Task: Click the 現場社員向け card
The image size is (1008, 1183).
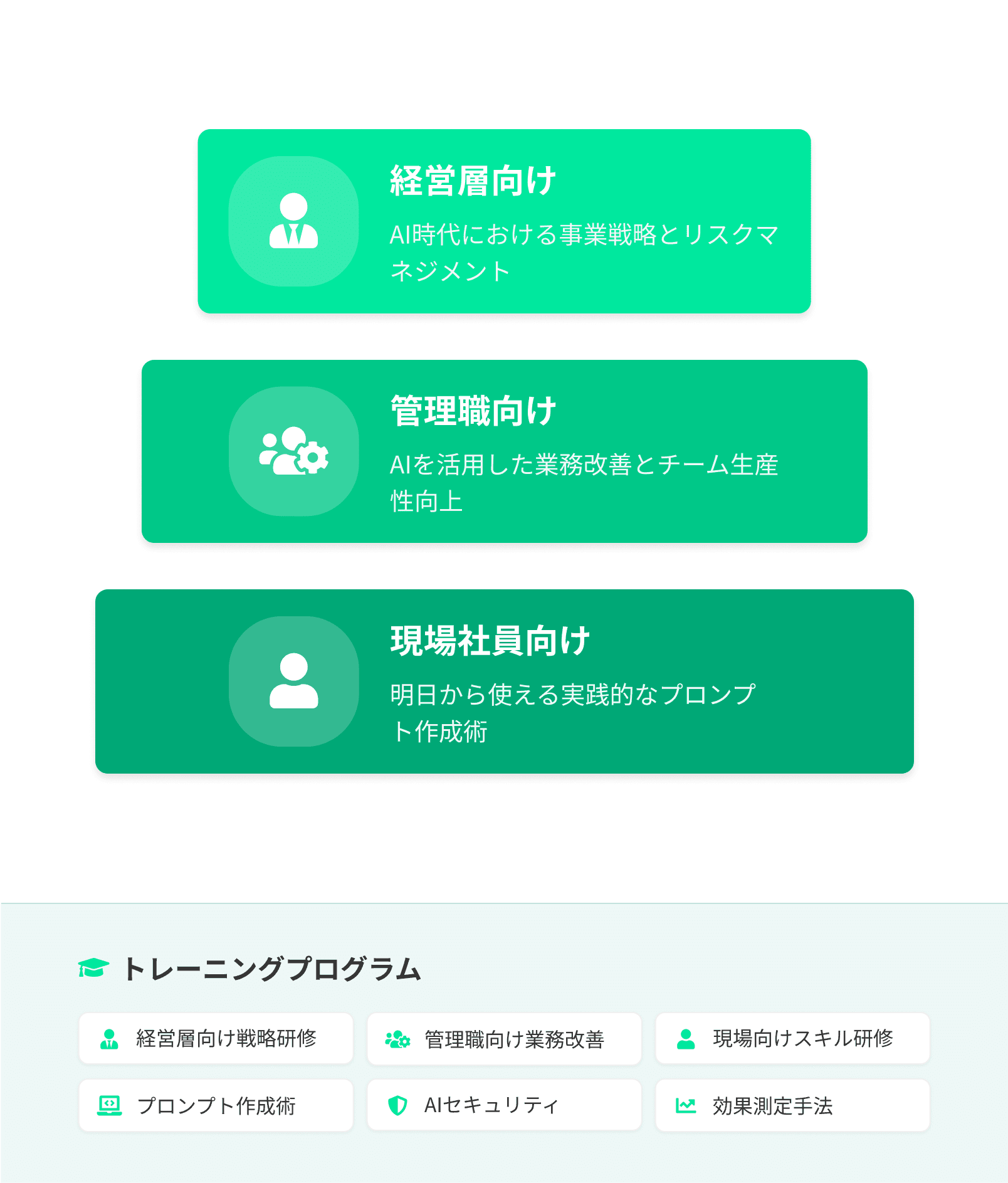Action: click(x=504, y=681)
